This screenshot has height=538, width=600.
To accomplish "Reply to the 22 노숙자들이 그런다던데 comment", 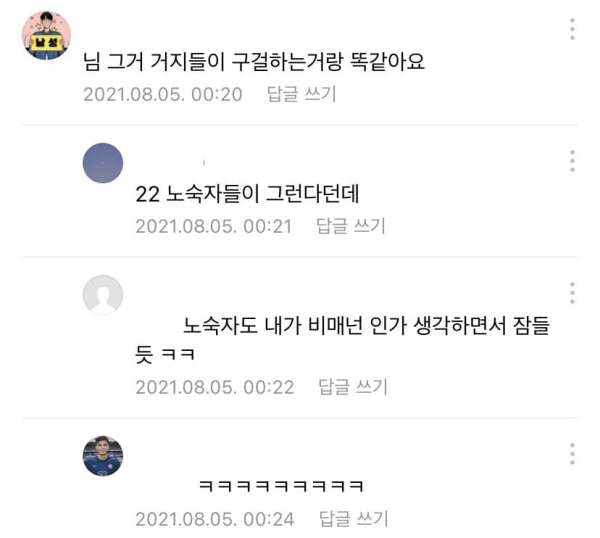I will 350,226.
